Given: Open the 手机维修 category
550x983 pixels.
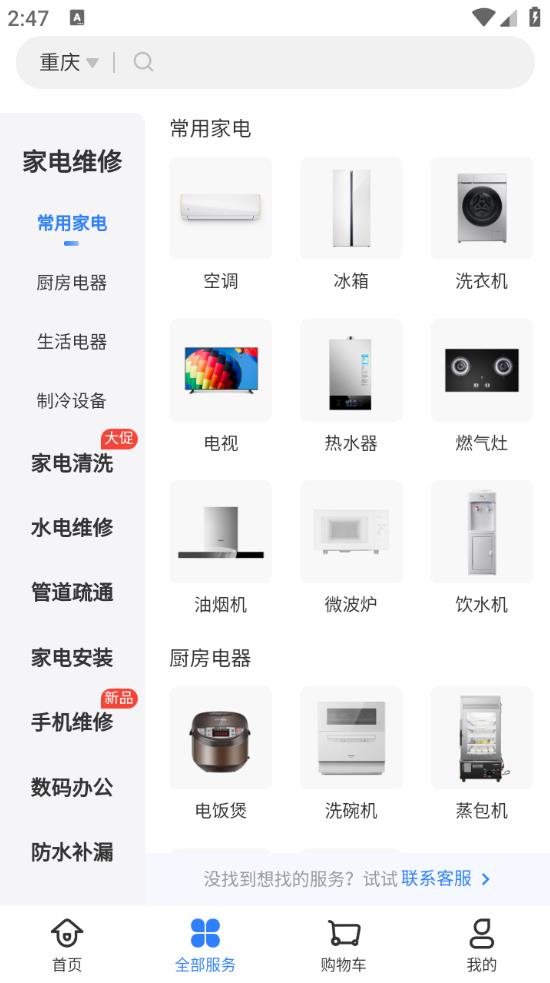Looking at the screenshot, I should 72,722.
